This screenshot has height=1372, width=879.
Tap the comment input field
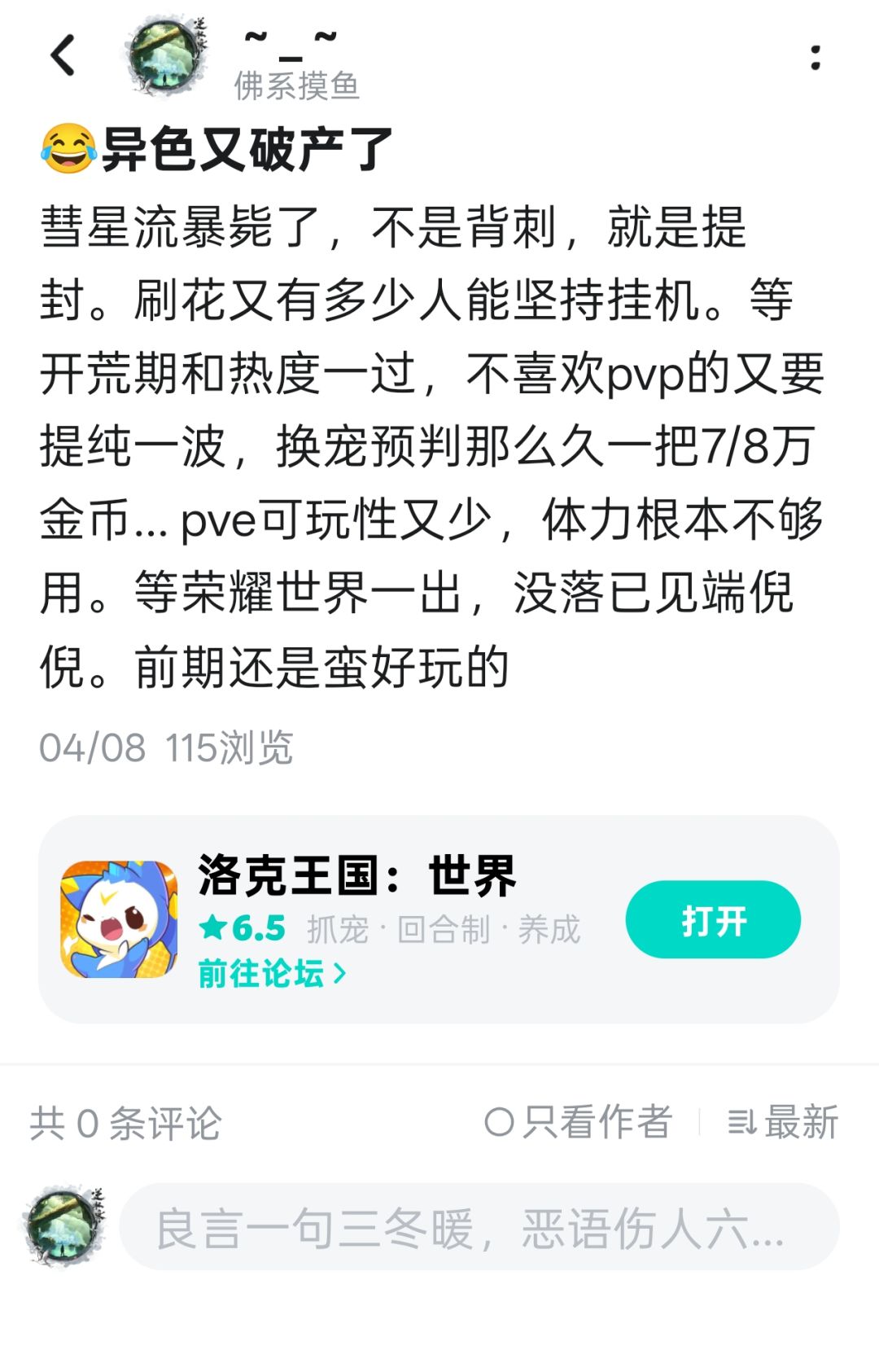pyautogui.click(x=479, y=1227)
